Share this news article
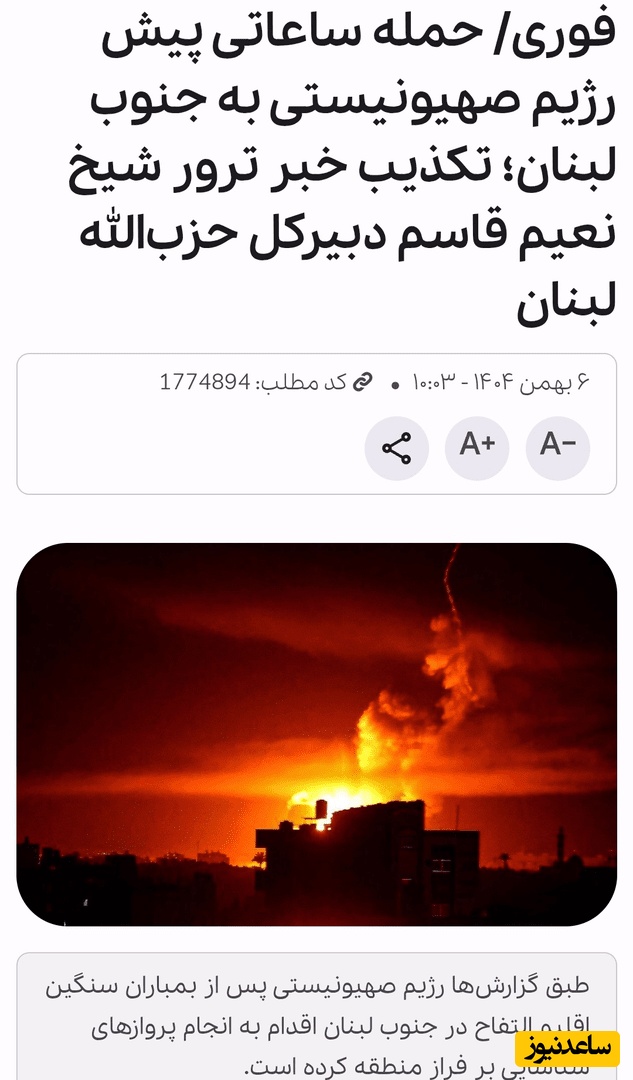 click(x=396, y=449)
